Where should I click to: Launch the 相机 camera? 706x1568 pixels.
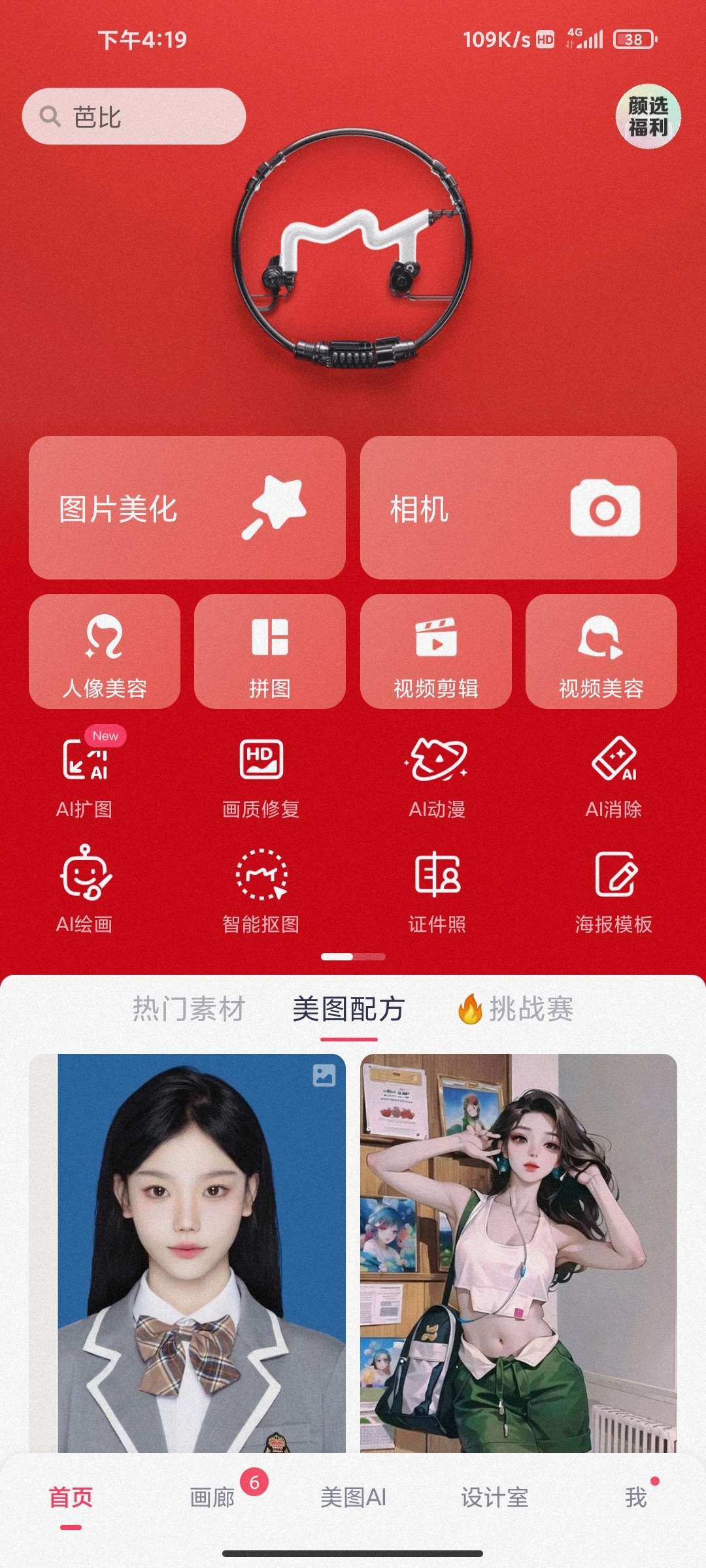[x=518, y=508]
